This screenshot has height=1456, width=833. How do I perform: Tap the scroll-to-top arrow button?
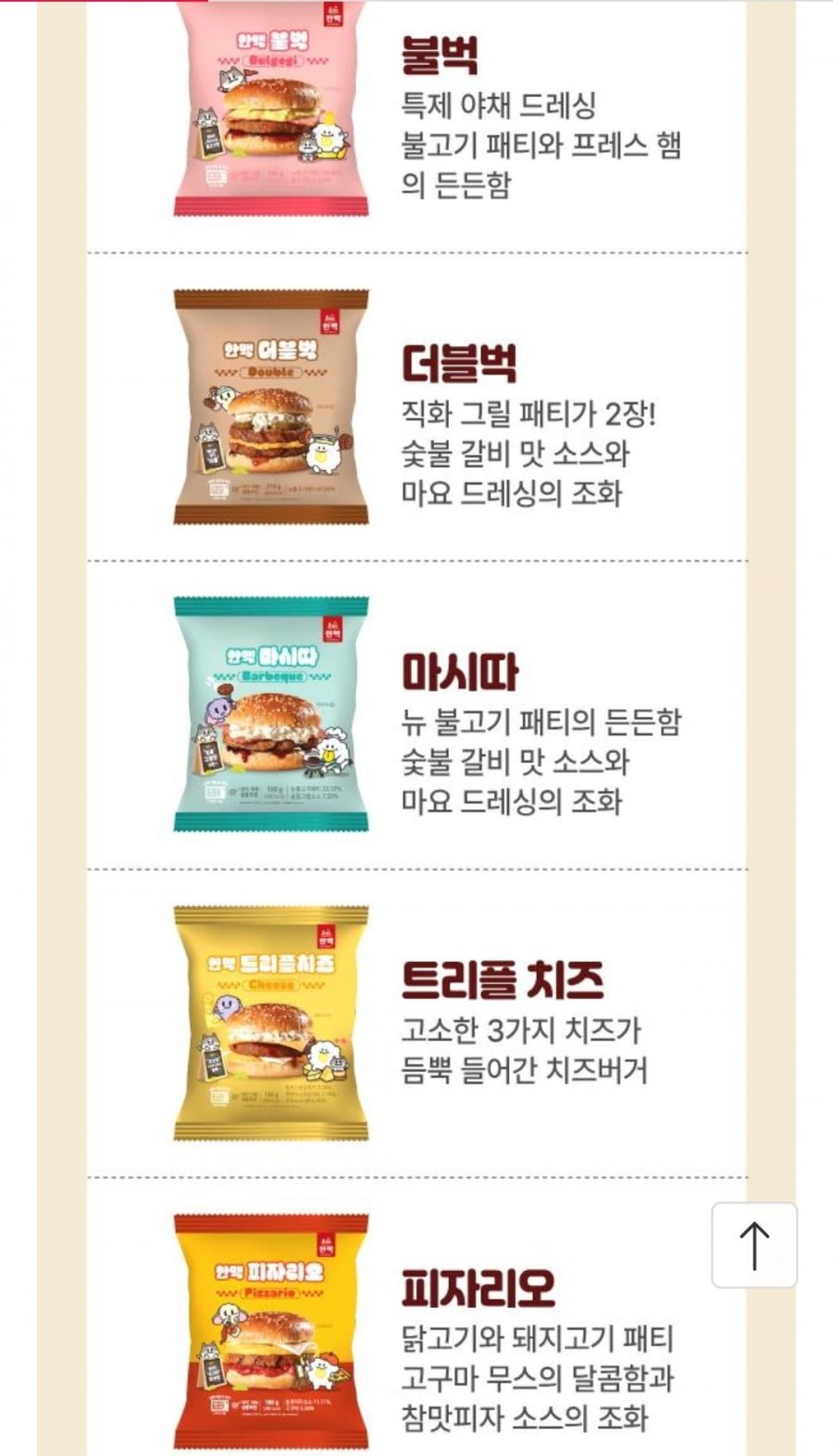click(x=753, y=1245)
